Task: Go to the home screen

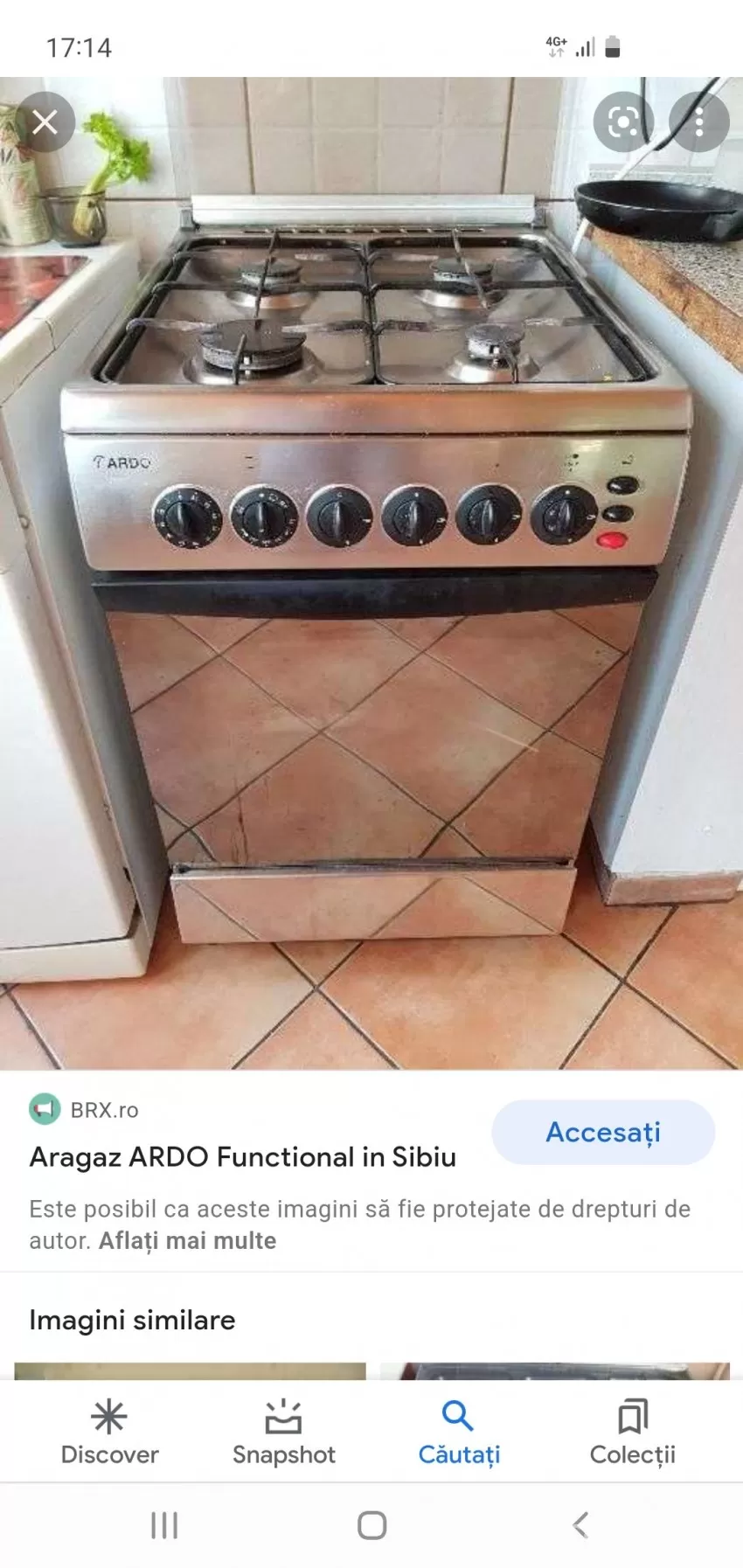Action: [371, 1525]
